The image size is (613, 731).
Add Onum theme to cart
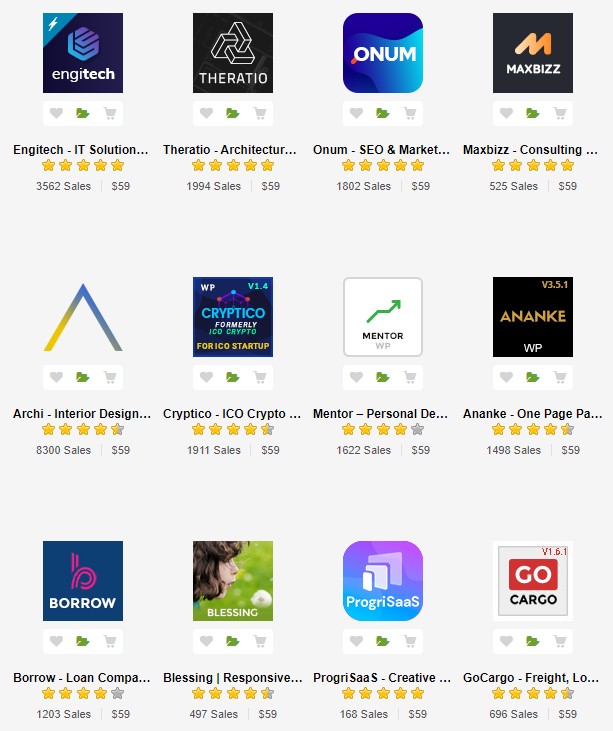(x=409, y=113)
